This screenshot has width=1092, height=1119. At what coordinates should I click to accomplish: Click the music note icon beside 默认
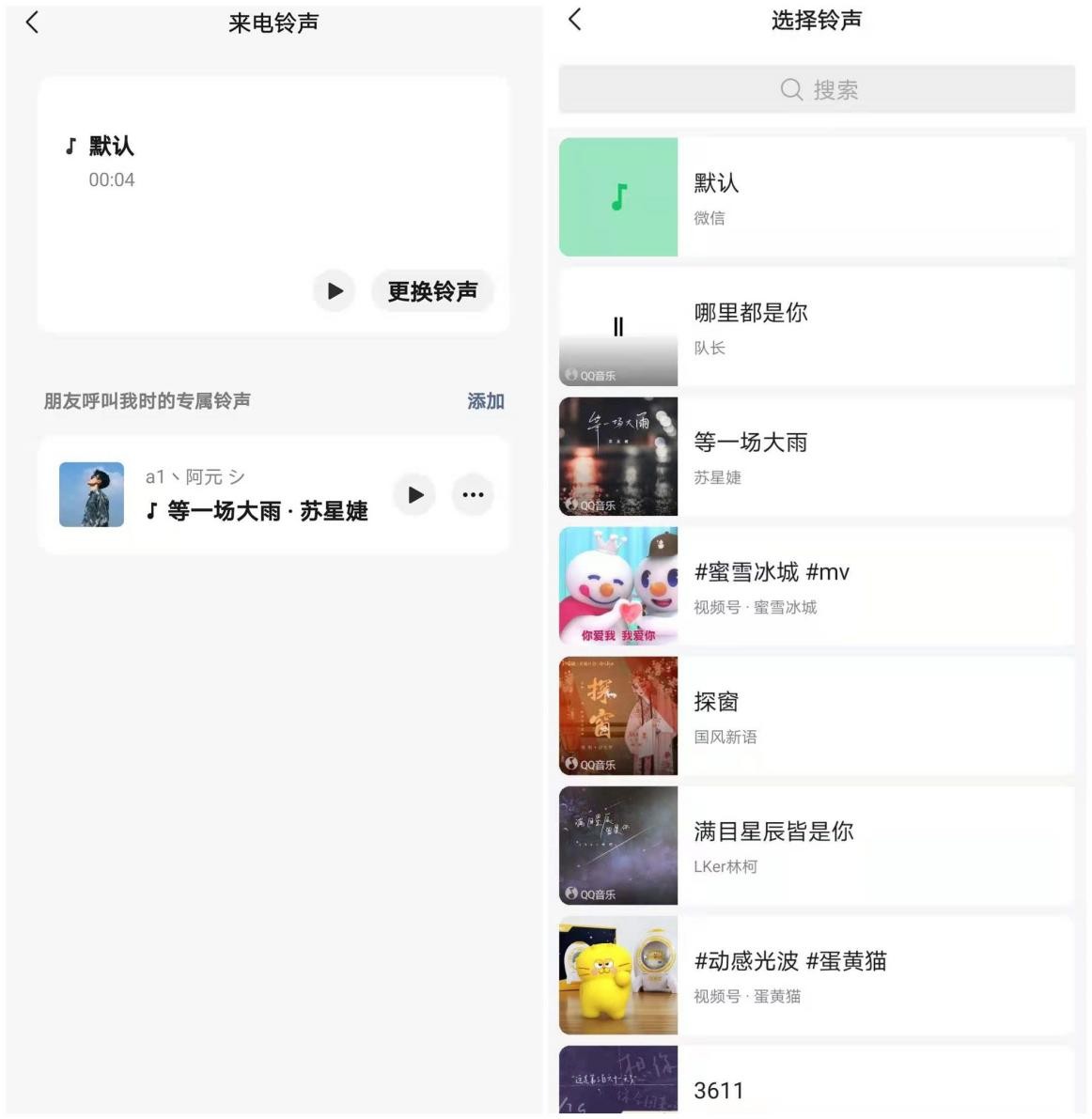(68, 147)
